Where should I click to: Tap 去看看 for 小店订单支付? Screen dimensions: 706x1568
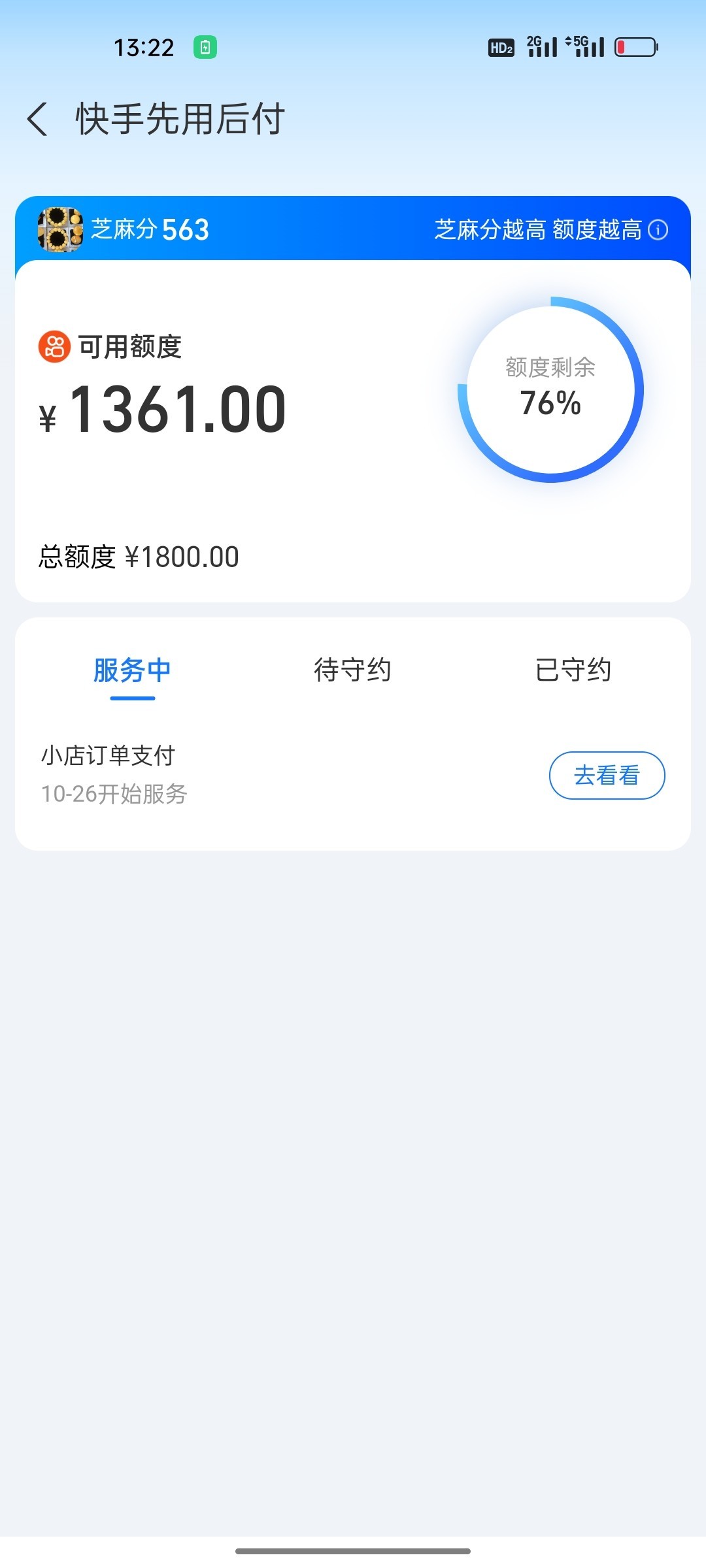(607, 776)
